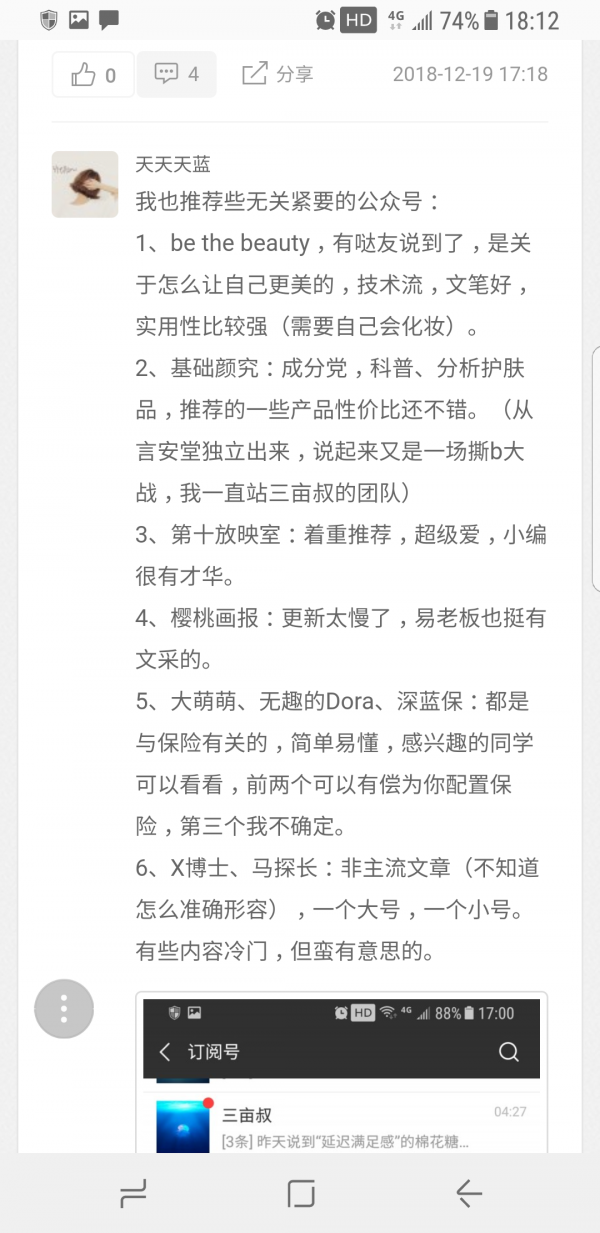This screenshot has height=1233, width=600.
Task: Tap 分享 to share this post
Action: [x=278, y=74]
